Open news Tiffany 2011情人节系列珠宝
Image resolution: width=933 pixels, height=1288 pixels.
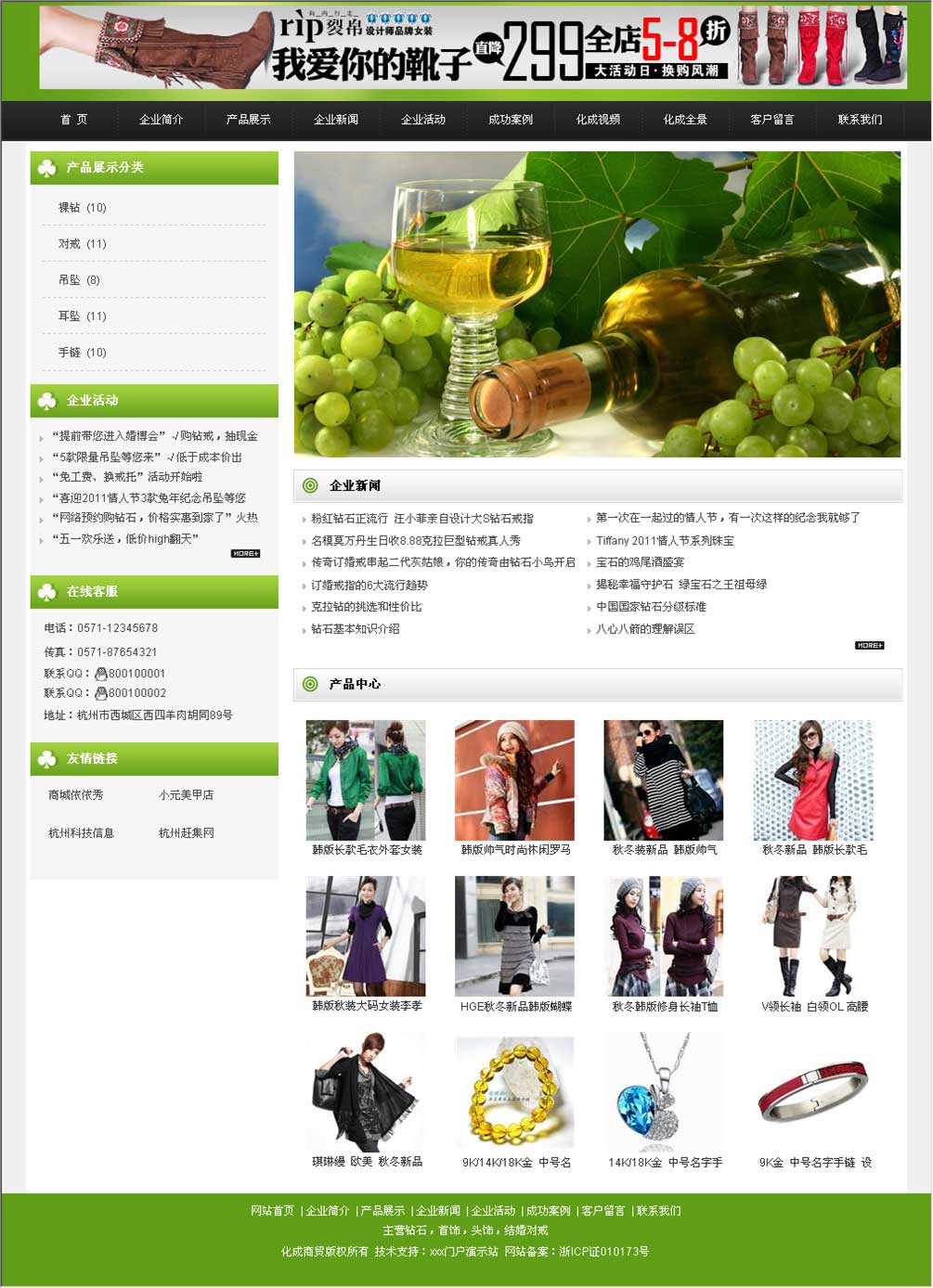click(665, 540)
